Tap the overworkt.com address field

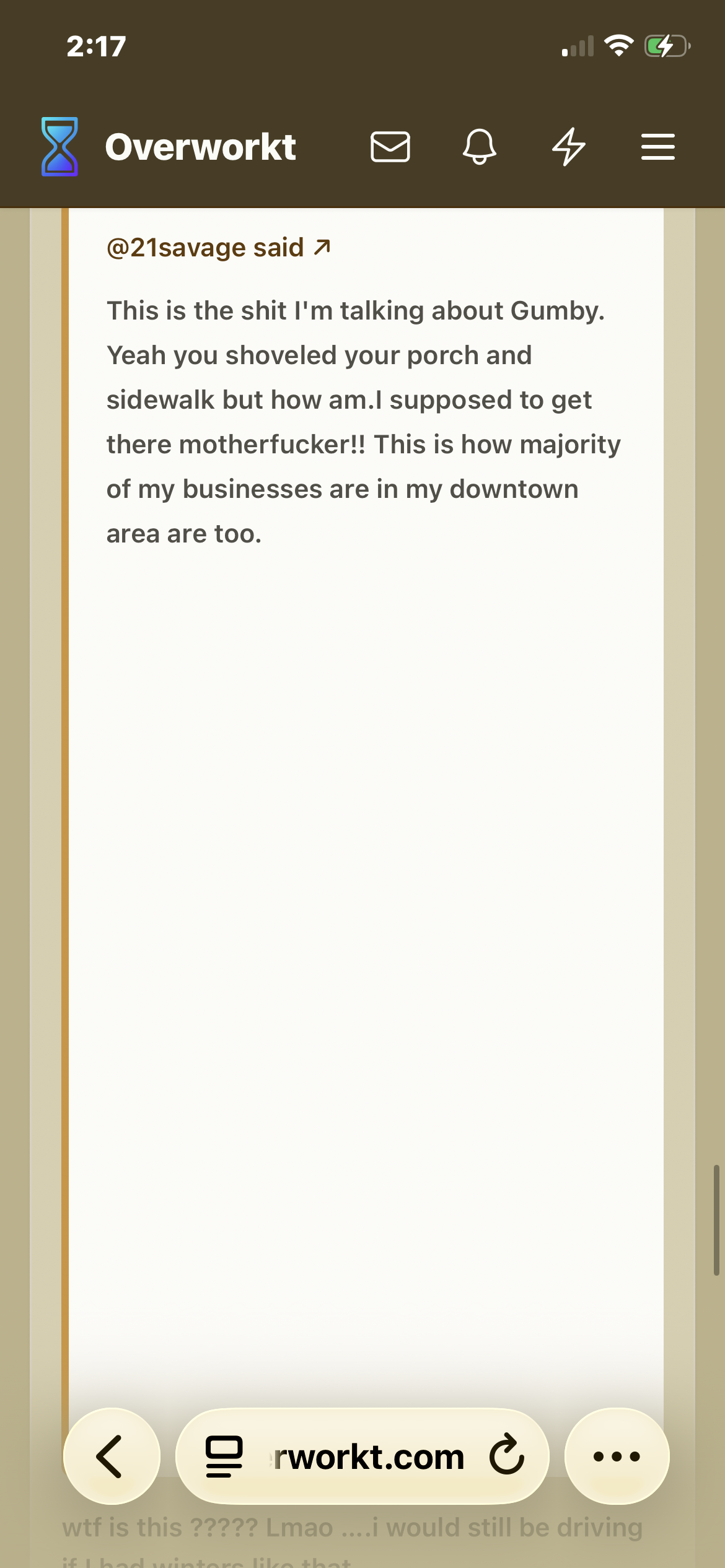coord(369,1457)
